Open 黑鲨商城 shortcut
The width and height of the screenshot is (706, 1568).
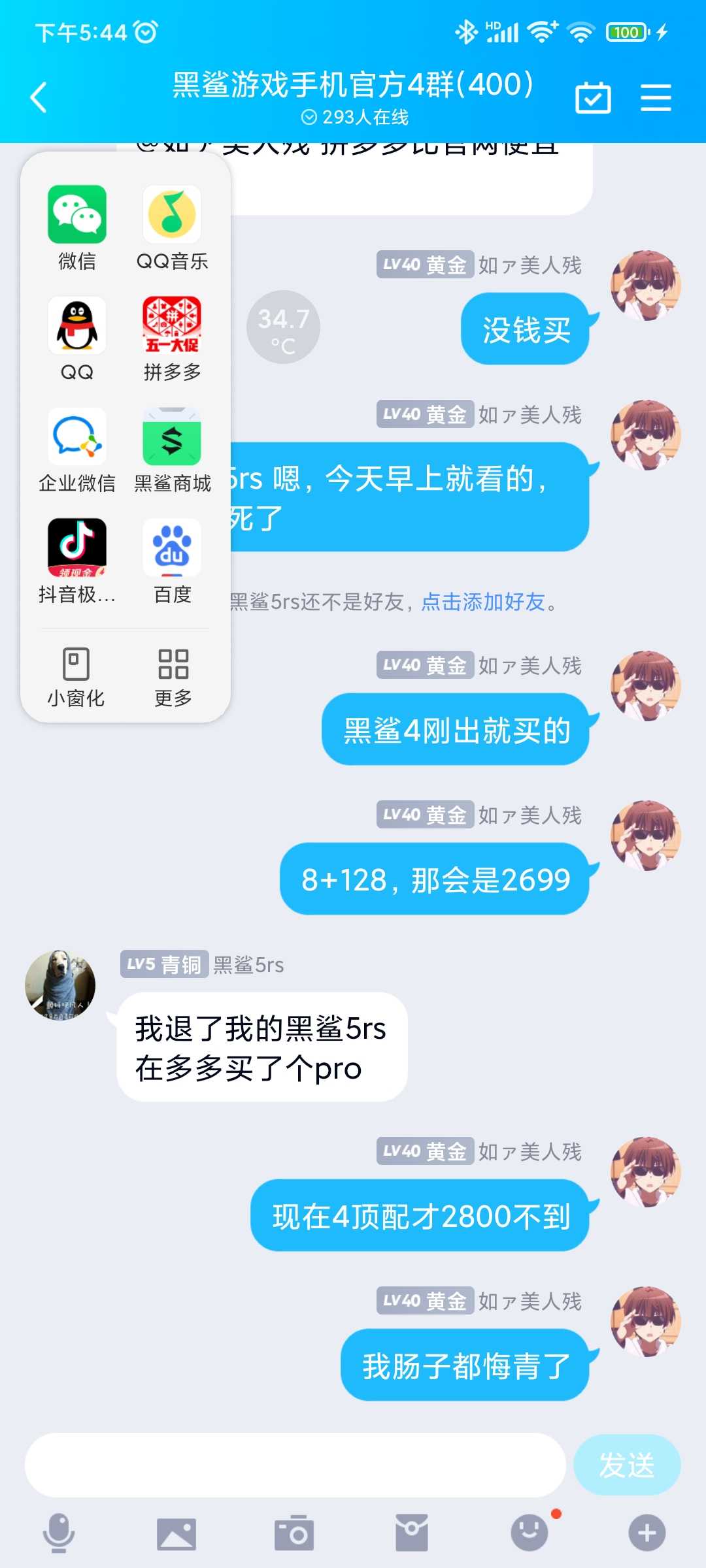coord(172,437)
